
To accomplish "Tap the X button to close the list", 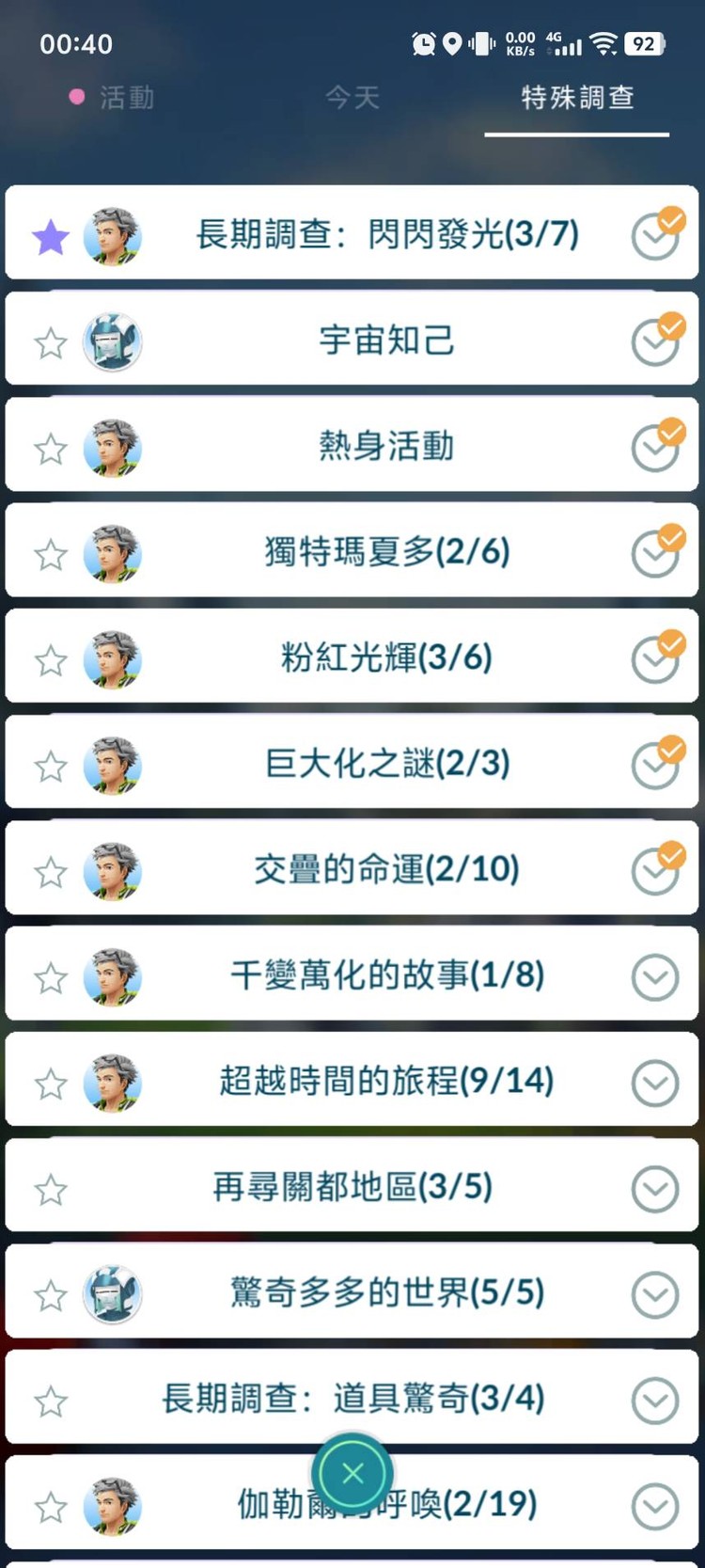I will pos(352,1472).
